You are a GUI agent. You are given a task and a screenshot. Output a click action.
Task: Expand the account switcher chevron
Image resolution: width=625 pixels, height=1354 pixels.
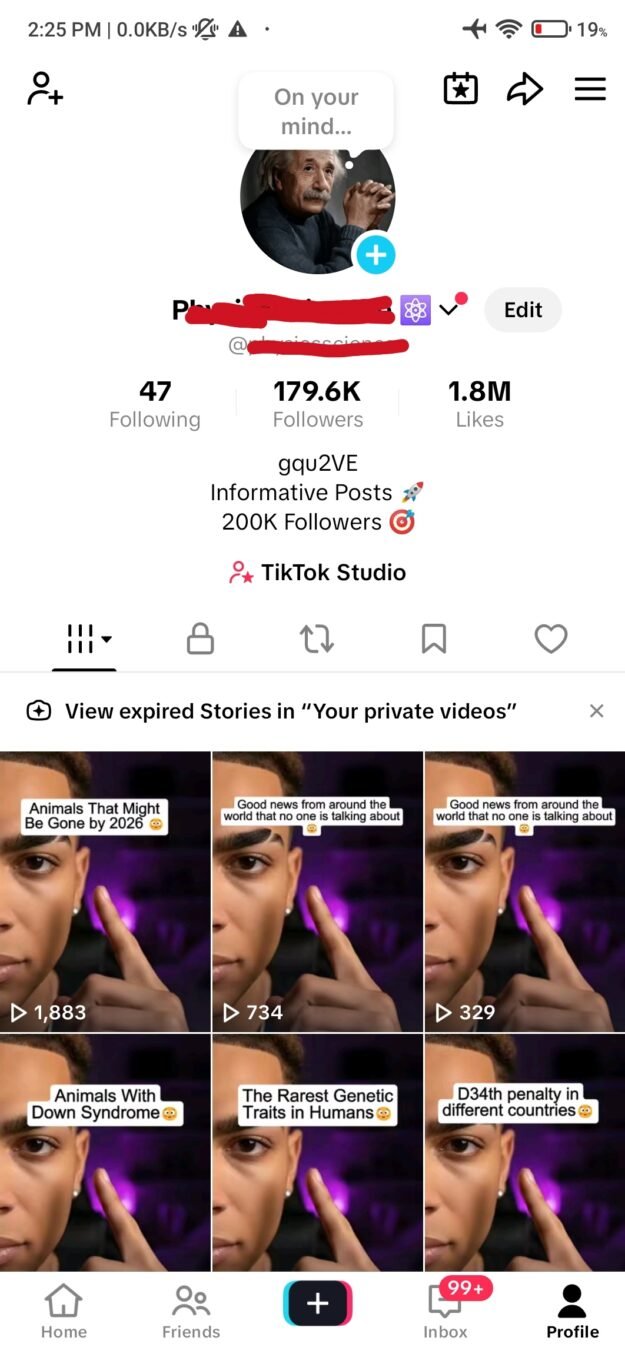click(x=449, y=310)
